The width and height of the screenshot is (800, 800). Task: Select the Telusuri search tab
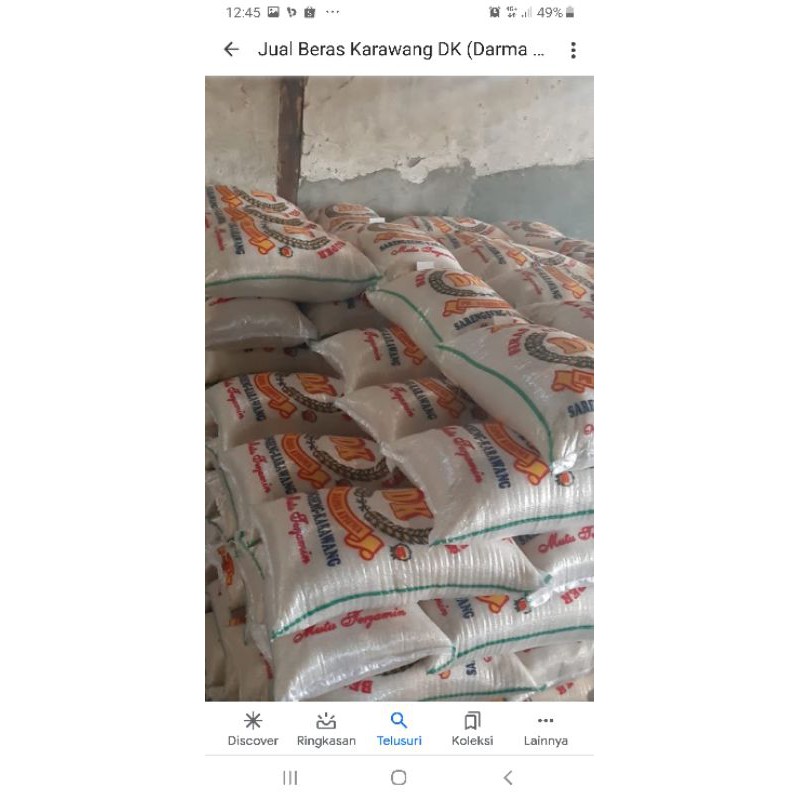[399, 729]
